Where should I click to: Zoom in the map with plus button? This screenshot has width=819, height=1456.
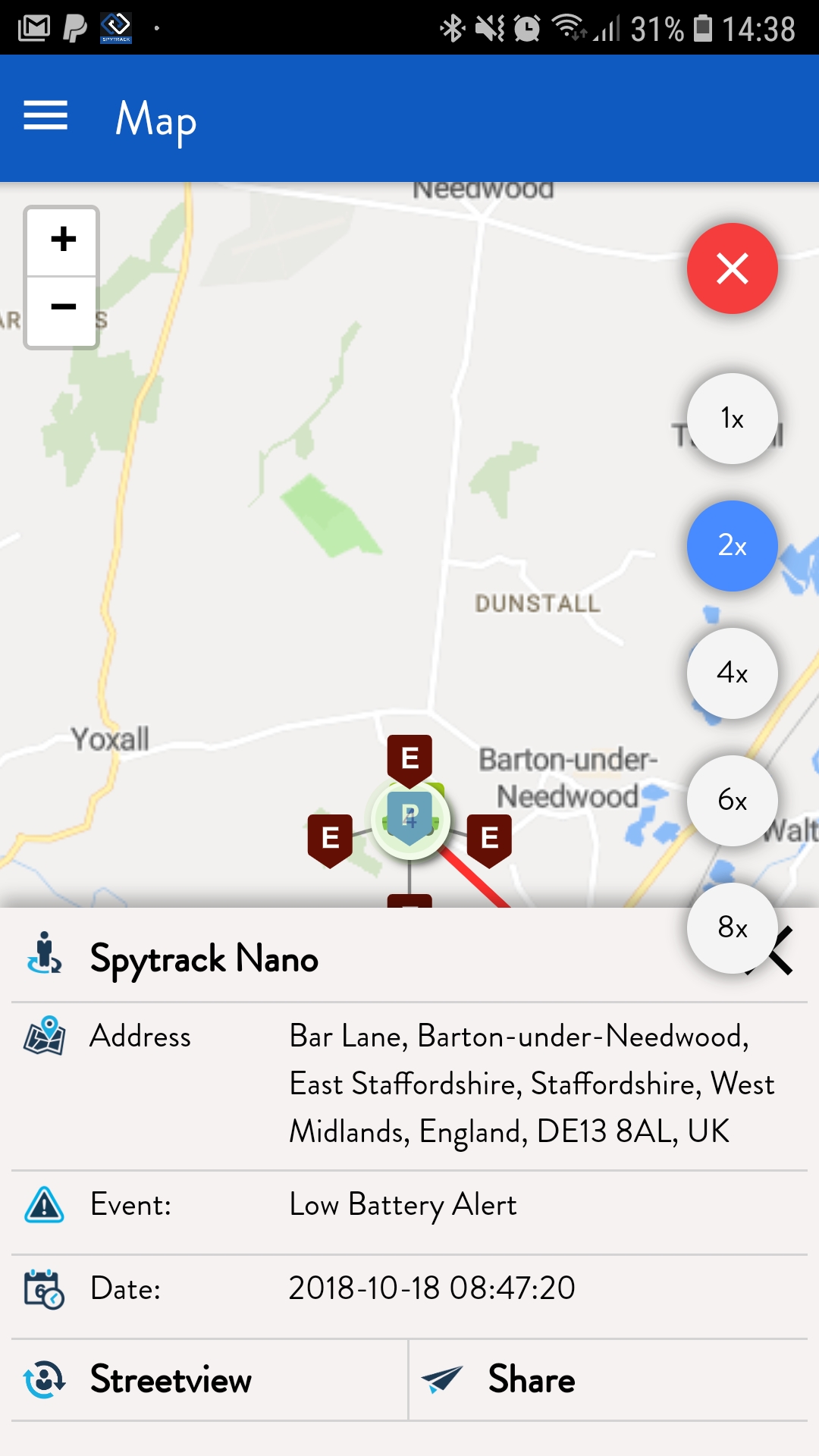63,240
